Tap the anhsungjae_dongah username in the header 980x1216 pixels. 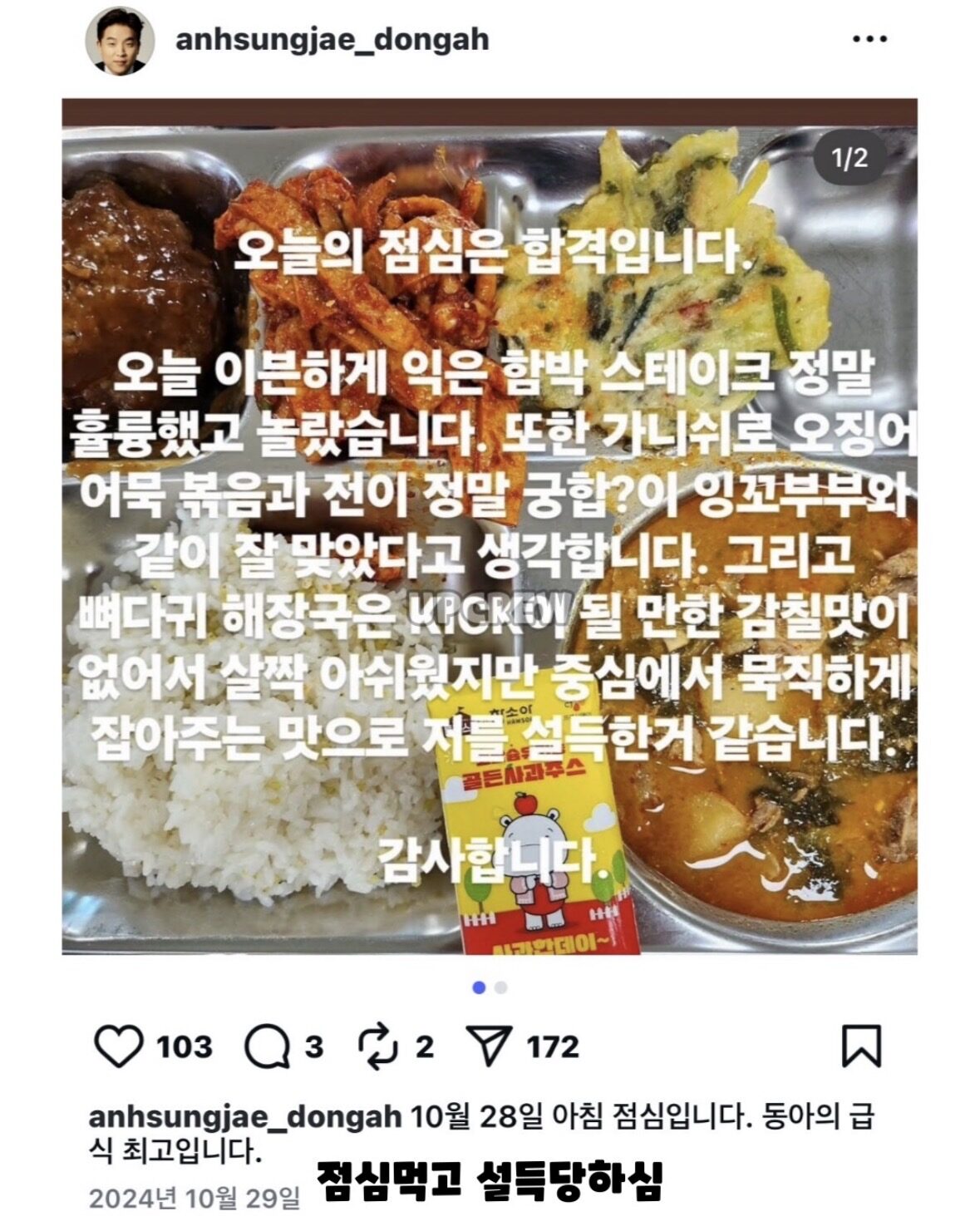point(332,40)
